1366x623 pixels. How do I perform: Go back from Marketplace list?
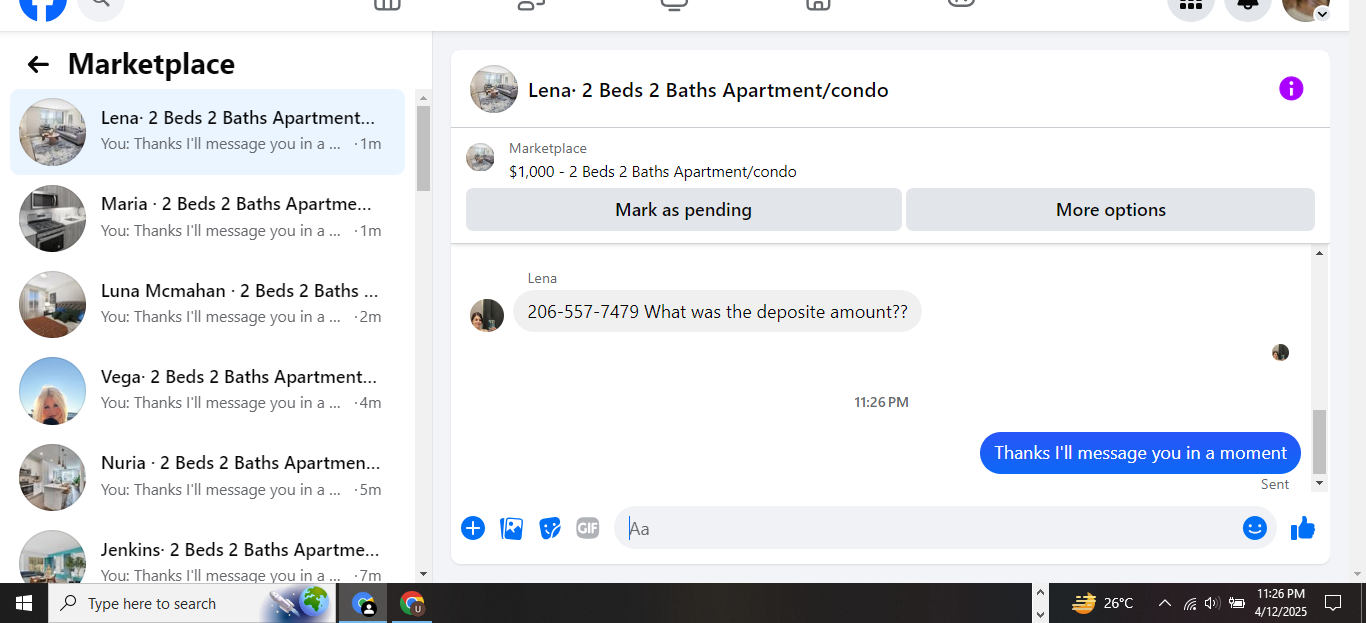[x=38, y=65]
